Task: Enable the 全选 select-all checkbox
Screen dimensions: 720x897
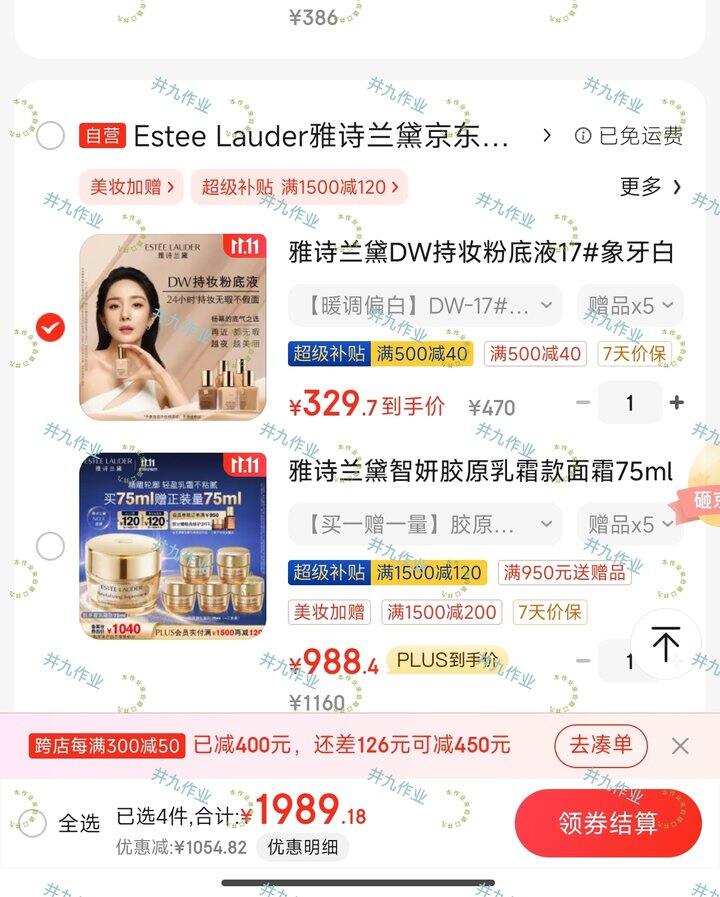Action: [x=33, y=818]
